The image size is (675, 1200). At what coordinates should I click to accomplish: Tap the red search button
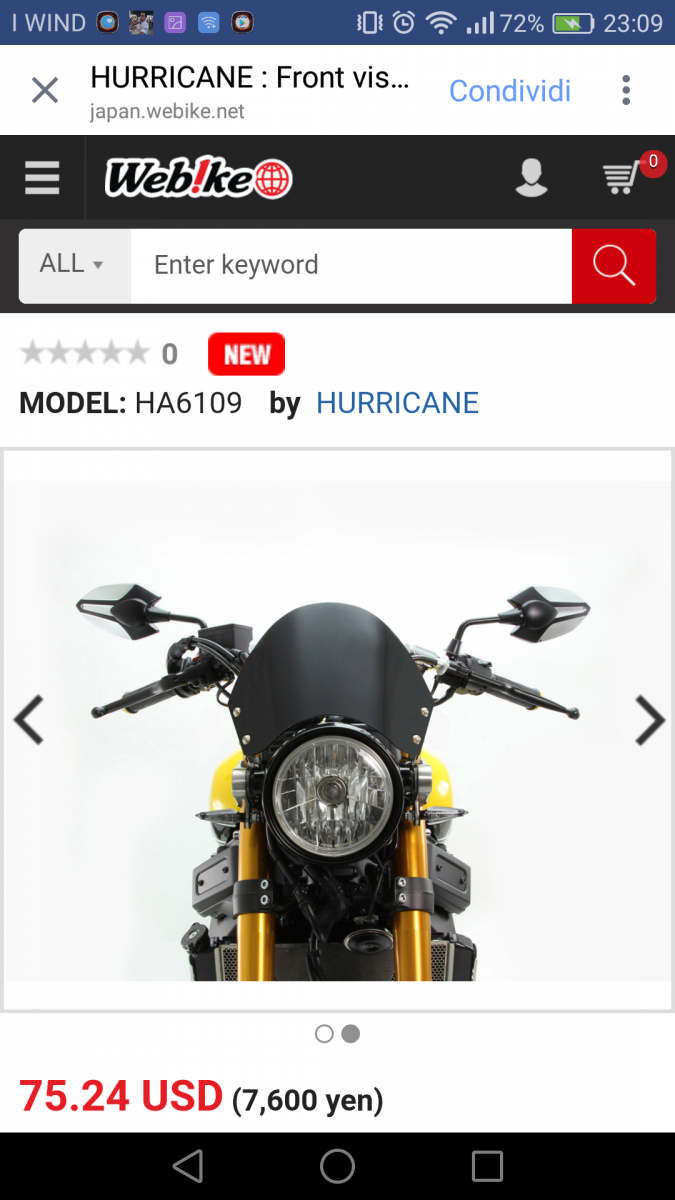pyautogui.click(x=614, y=265)
